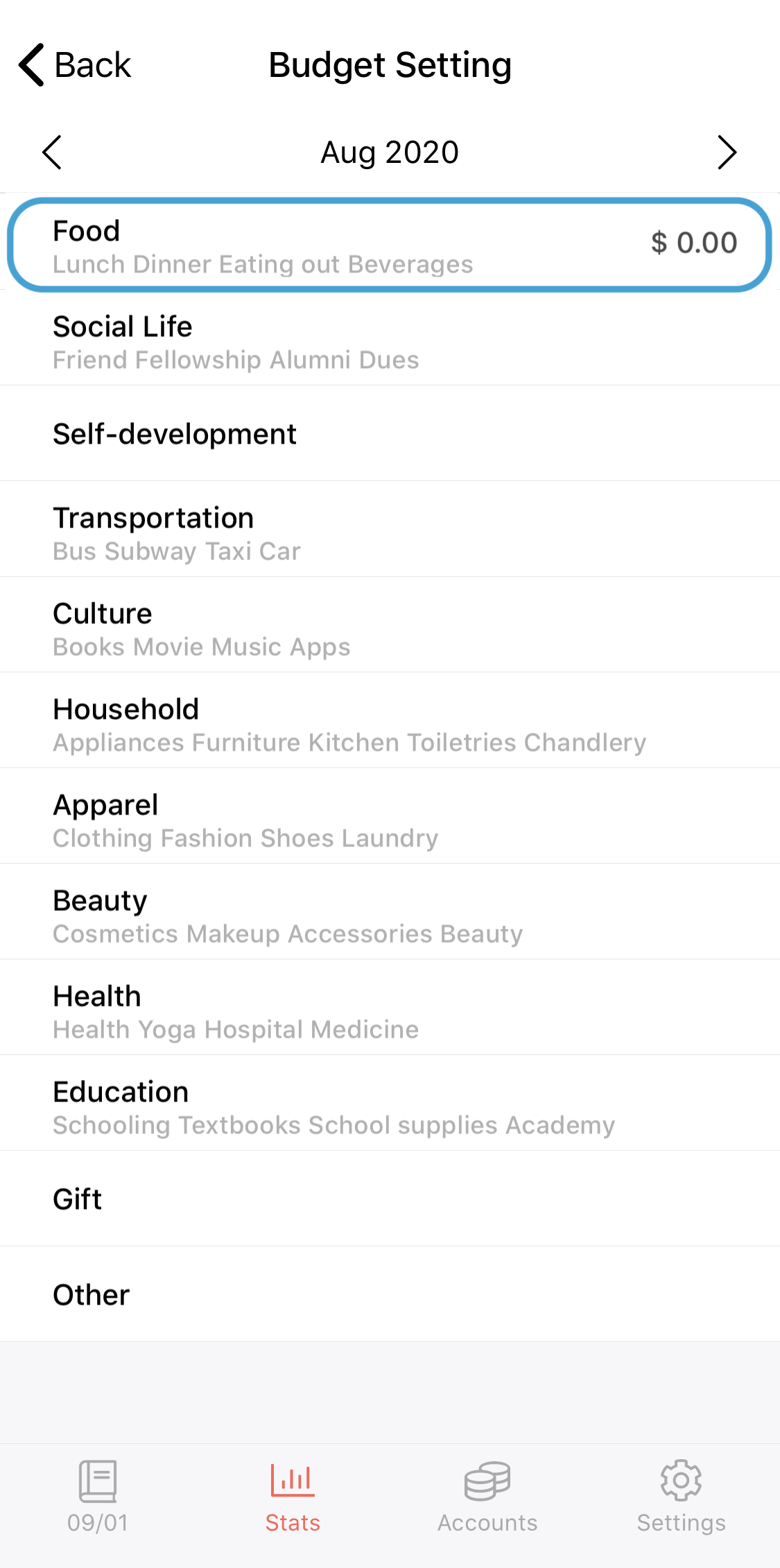
Task: Select the Household category
Action: click(x=390, y=720)
